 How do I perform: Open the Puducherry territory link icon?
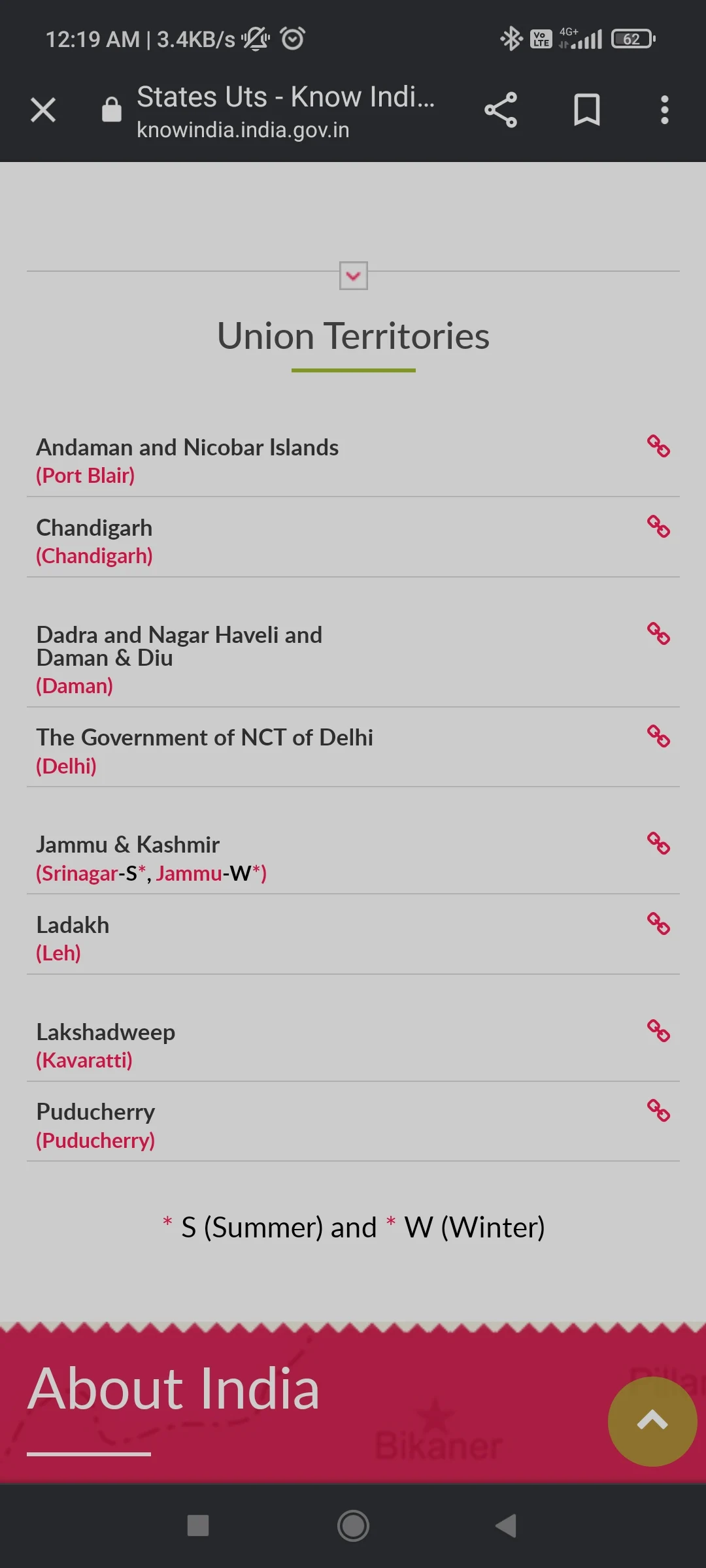(x=658, y=1111)
